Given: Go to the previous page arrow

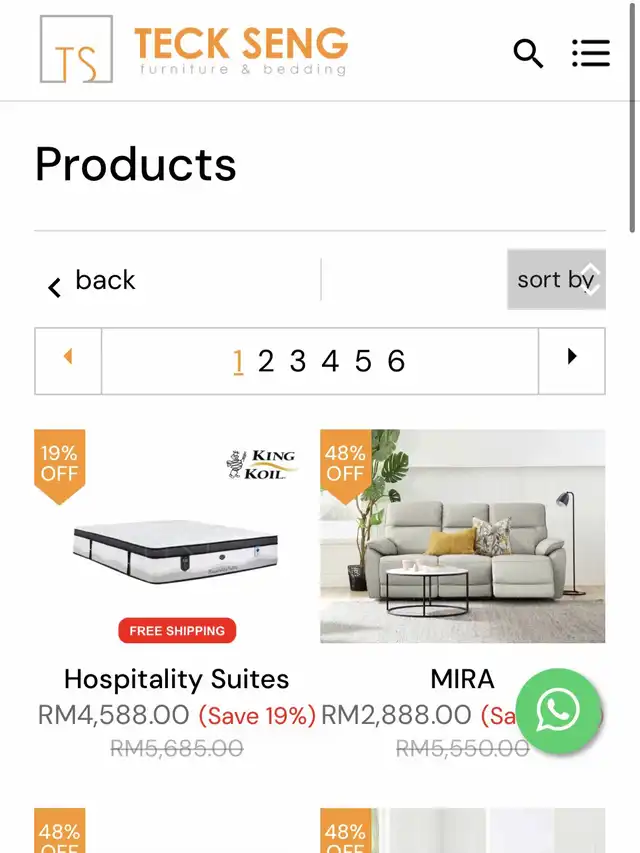Looking at the screenshot, I should click(x=68, y=357).
